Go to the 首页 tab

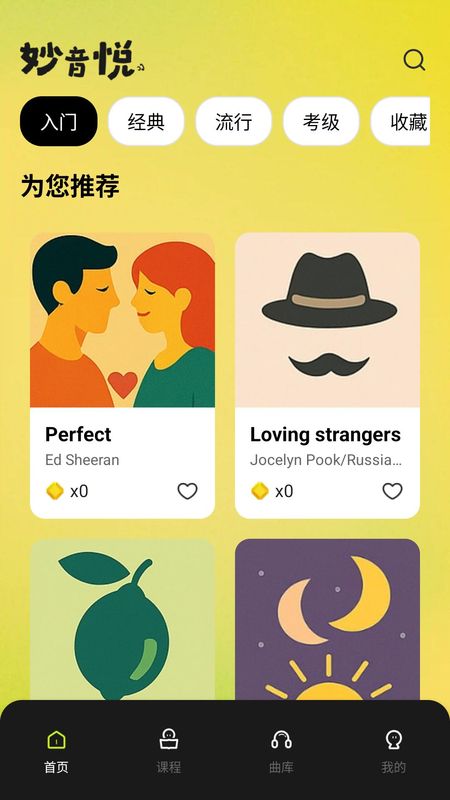pos(56,752)
